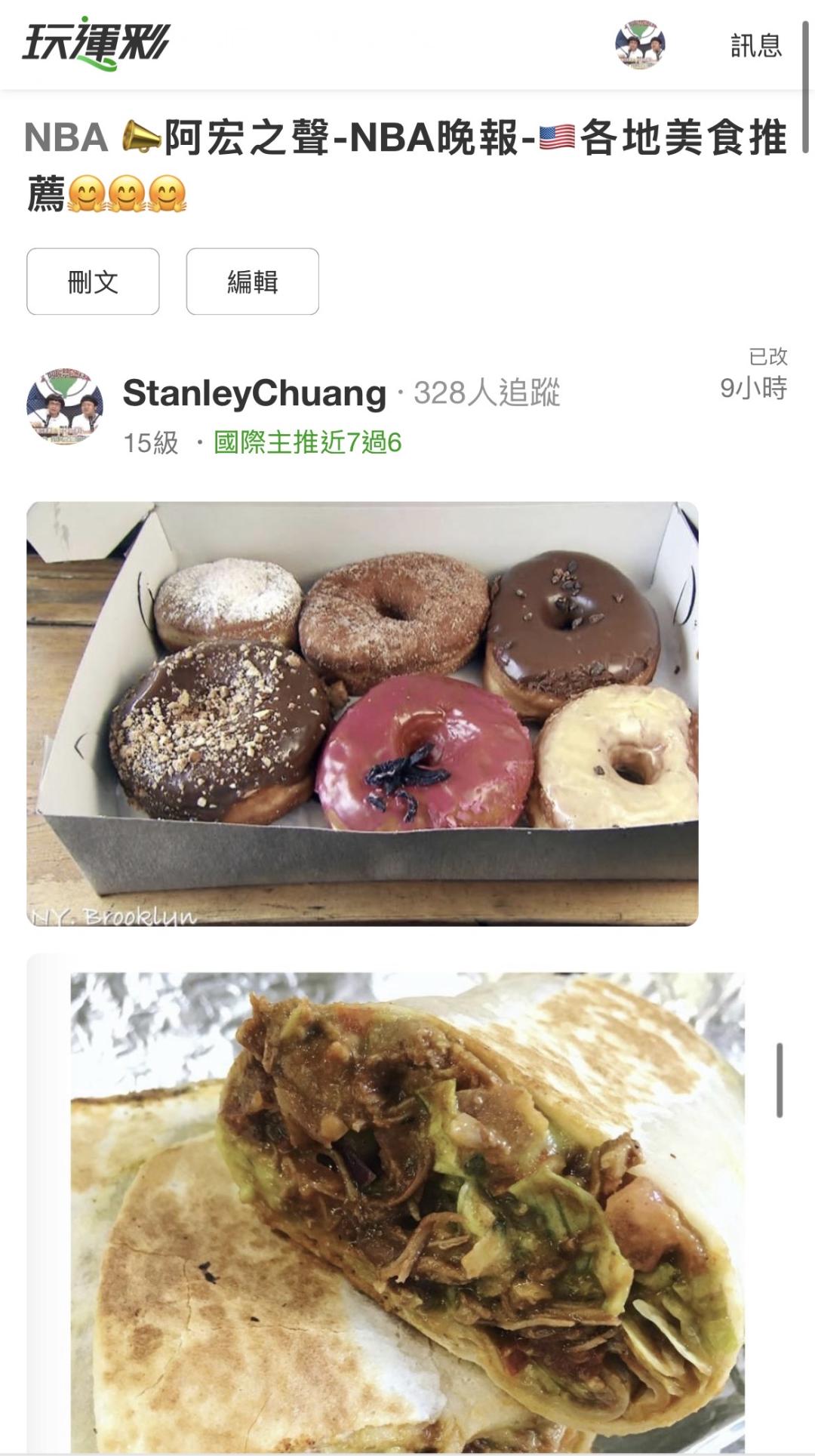
Task: Open StanleyChuang's profile by username
Action: (x=254, y=393)
